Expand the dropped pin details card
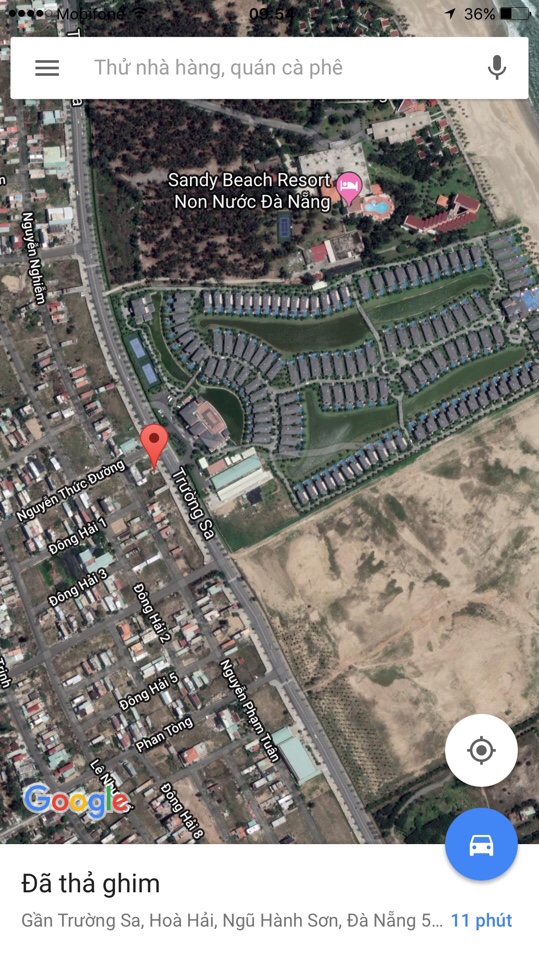The image size is (539, 959). (269, 902)
